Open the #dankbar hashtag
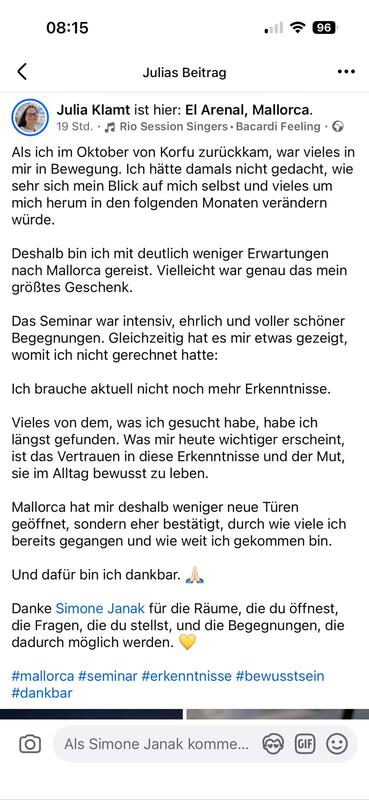Screen dimensions: 369x800 42,693
